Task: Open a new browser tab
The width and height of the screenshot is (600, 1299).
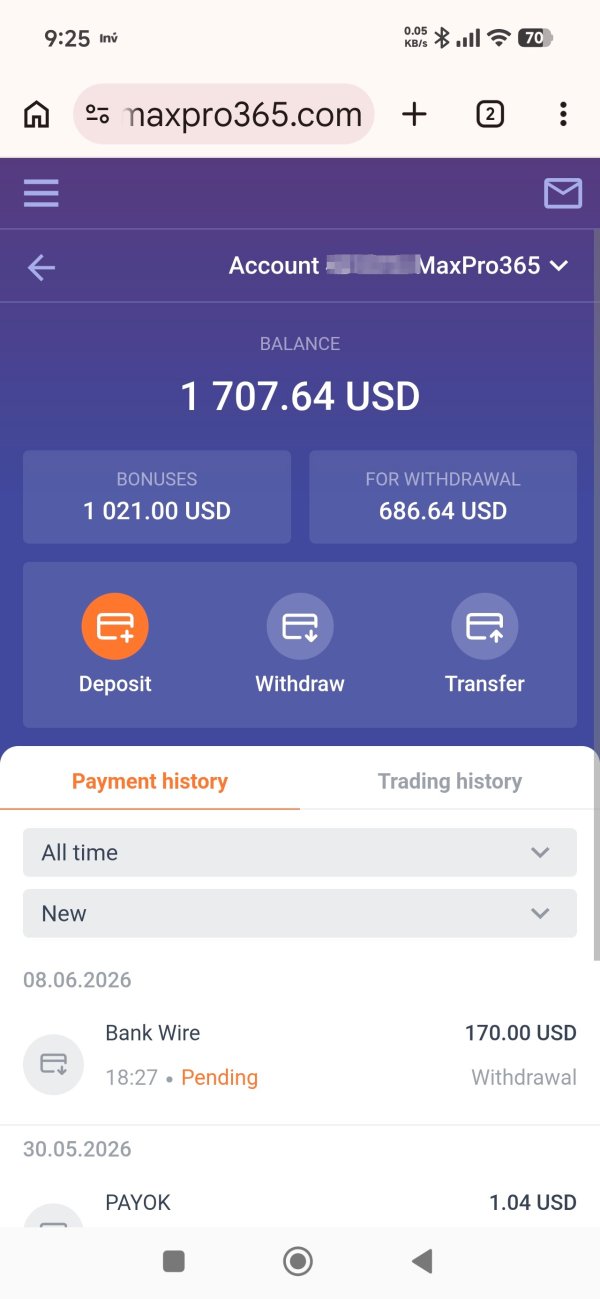Action: 414,114
